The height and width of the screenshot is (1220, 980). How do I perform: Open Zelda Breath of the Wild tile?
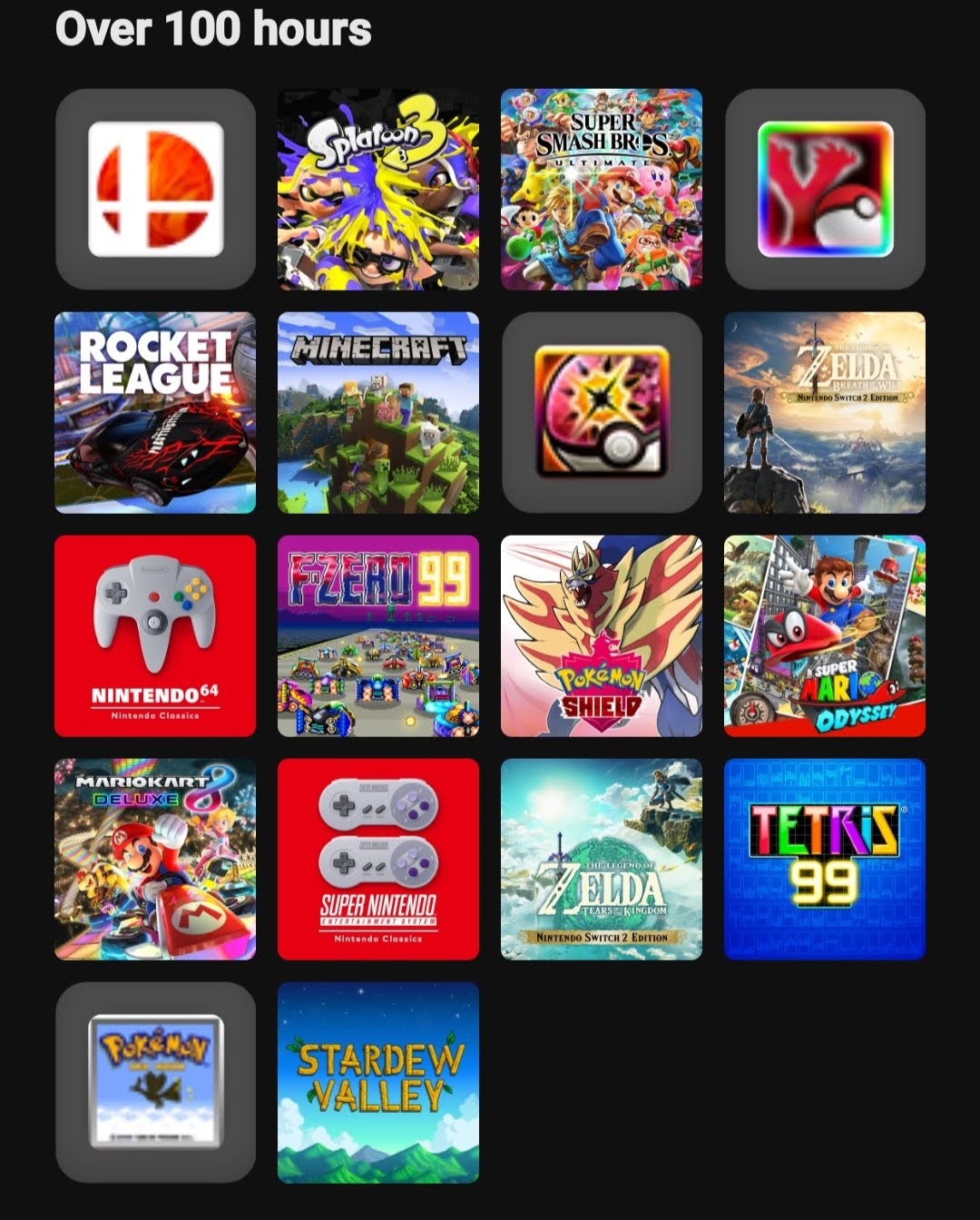tap(825, 412)
